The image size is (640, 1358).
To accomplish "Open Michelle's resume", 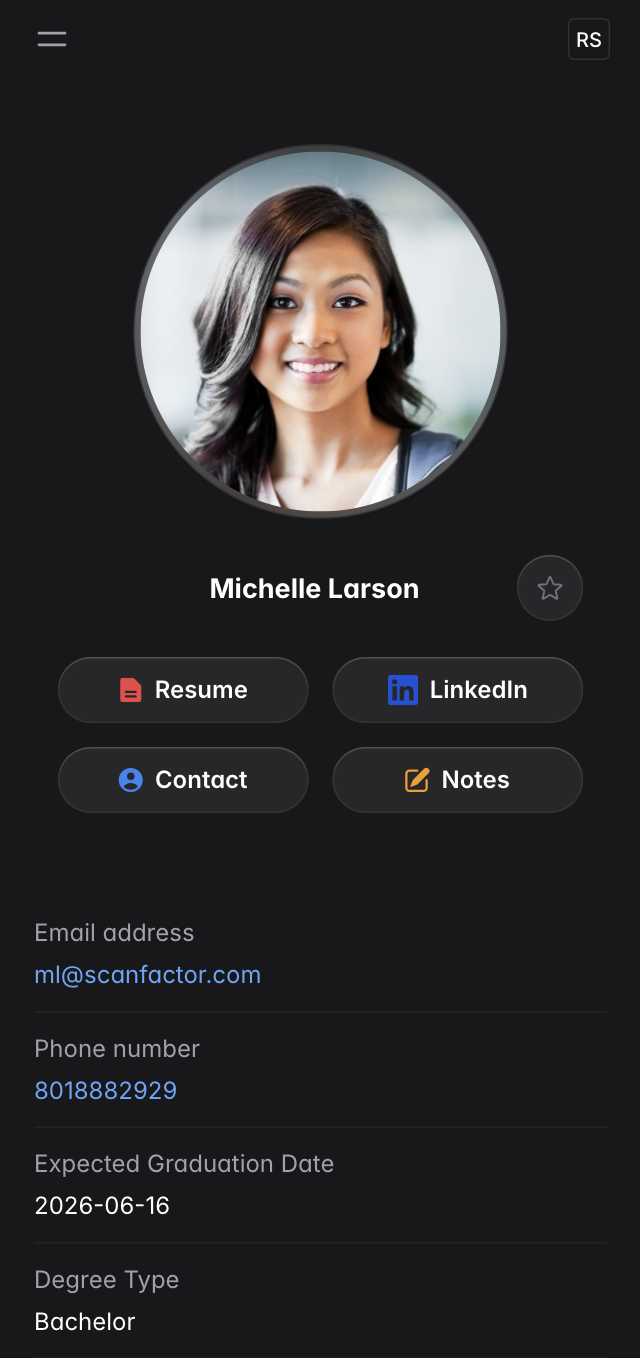I will tap(183, 690).
